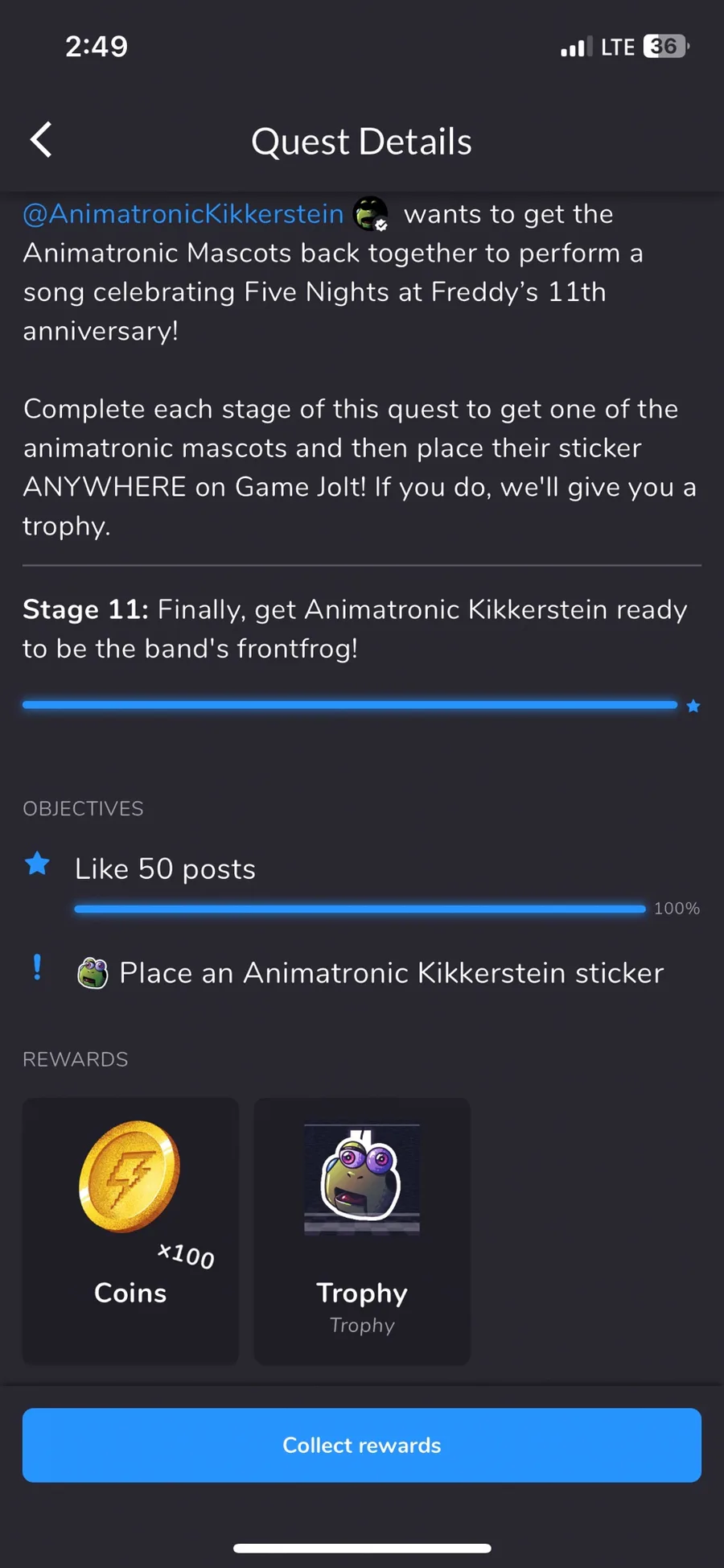
Task: Collect rewards for this quest
Action: 362,1445
